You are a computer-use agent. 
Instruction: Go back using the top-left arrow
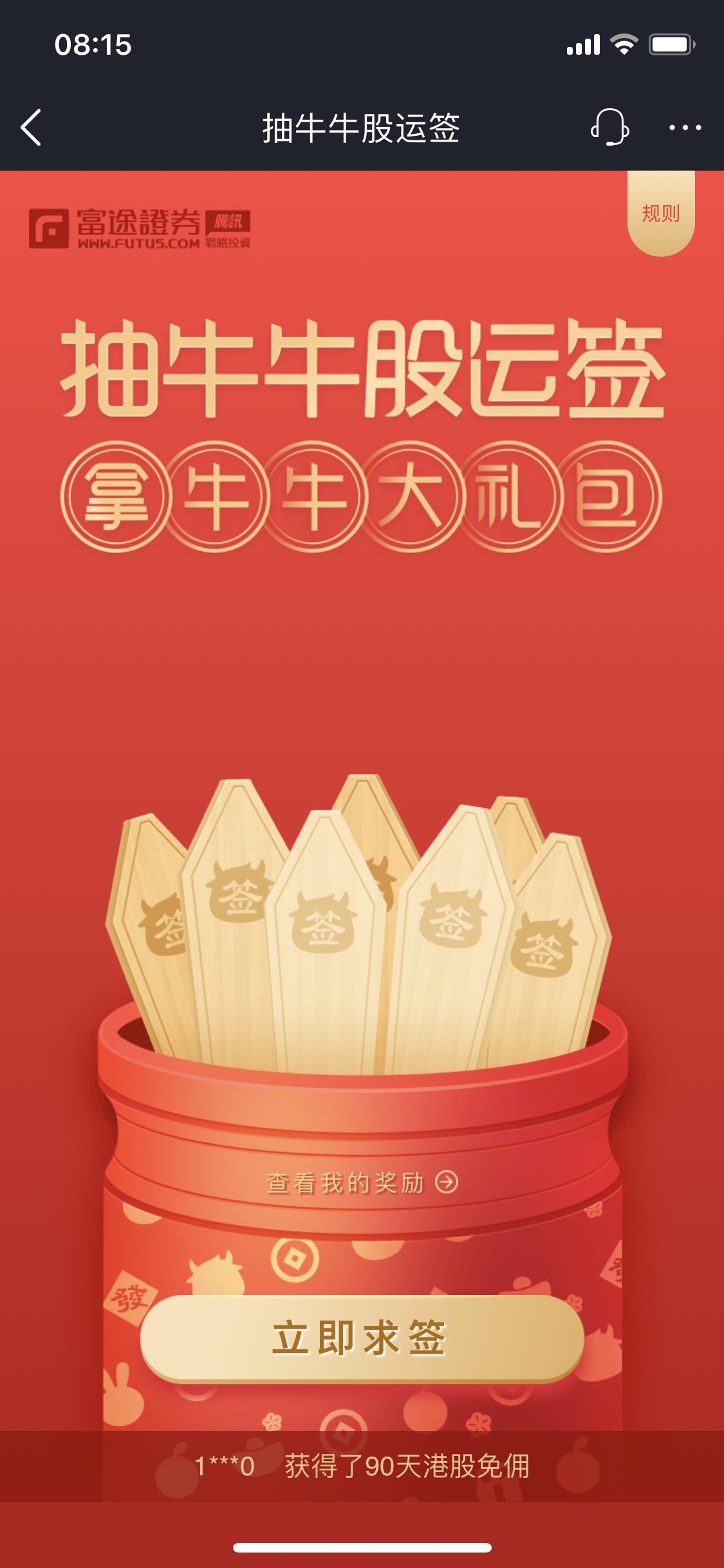(31, 127)
